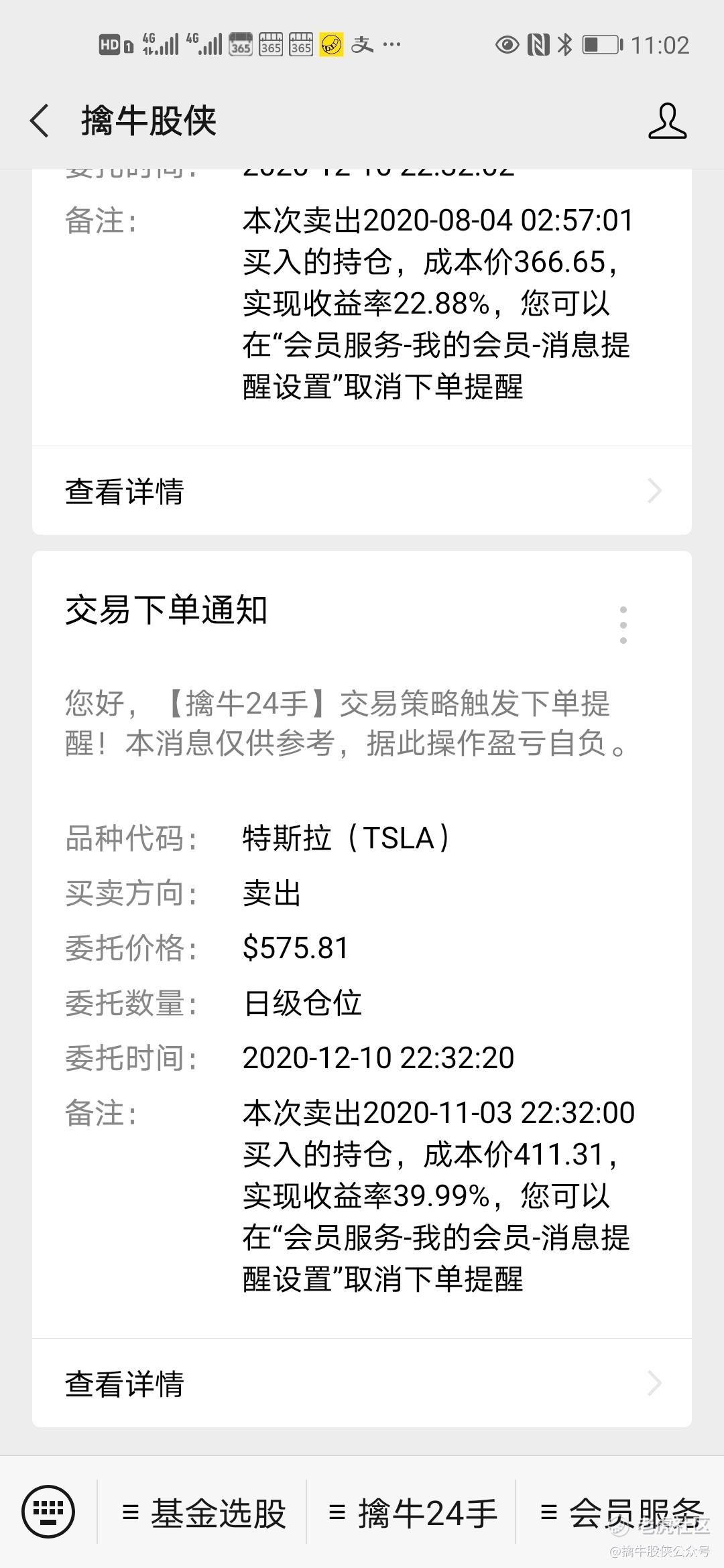This screenshot has width=724, height=1568.
Task: Open 查看详情 for the 366.65 cost sell notice
Action: pyautogui.click(x=362, y=491)
